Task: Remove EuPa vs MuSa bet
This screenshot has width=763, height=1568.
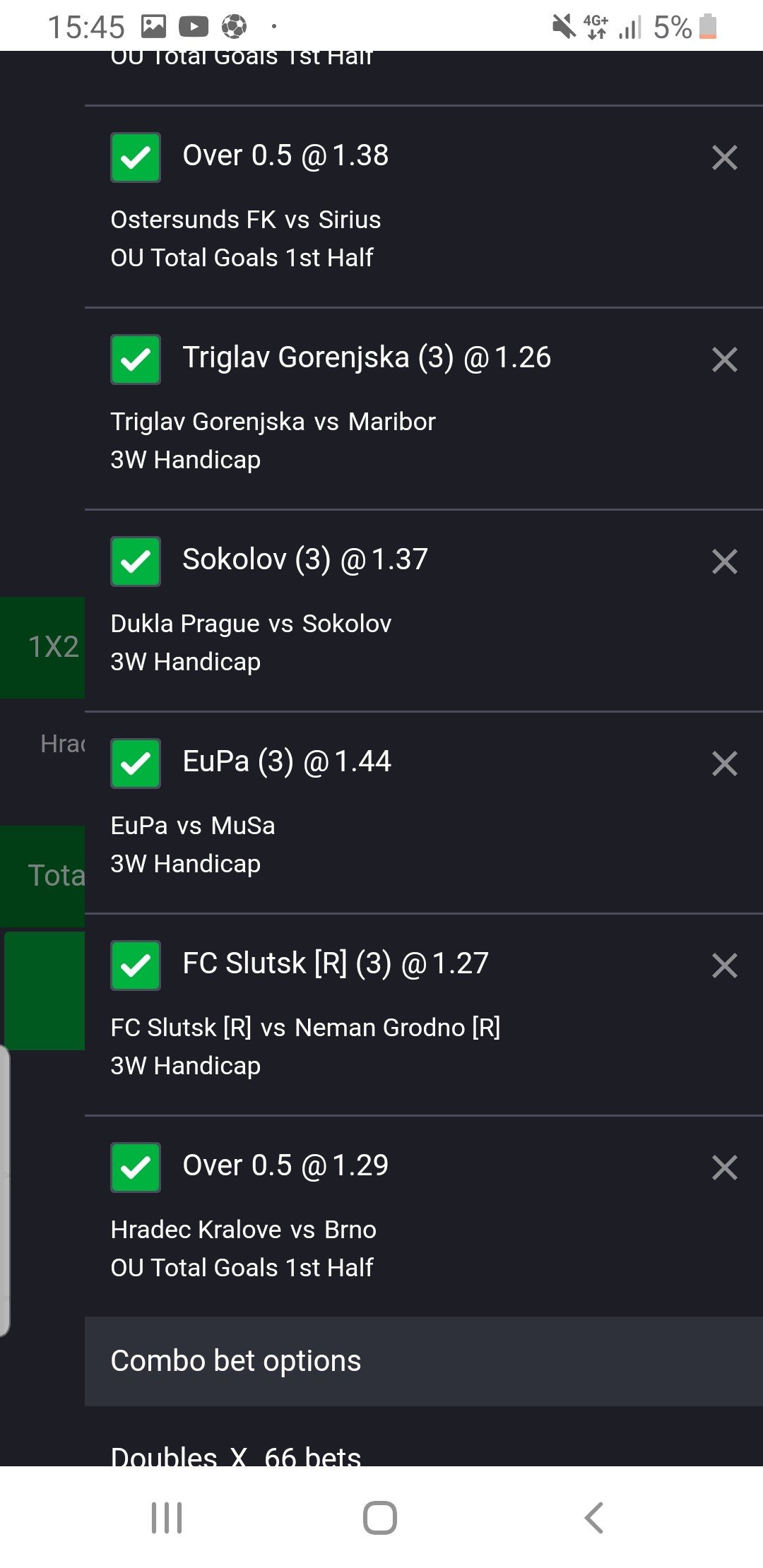Action: click(724, 764)
